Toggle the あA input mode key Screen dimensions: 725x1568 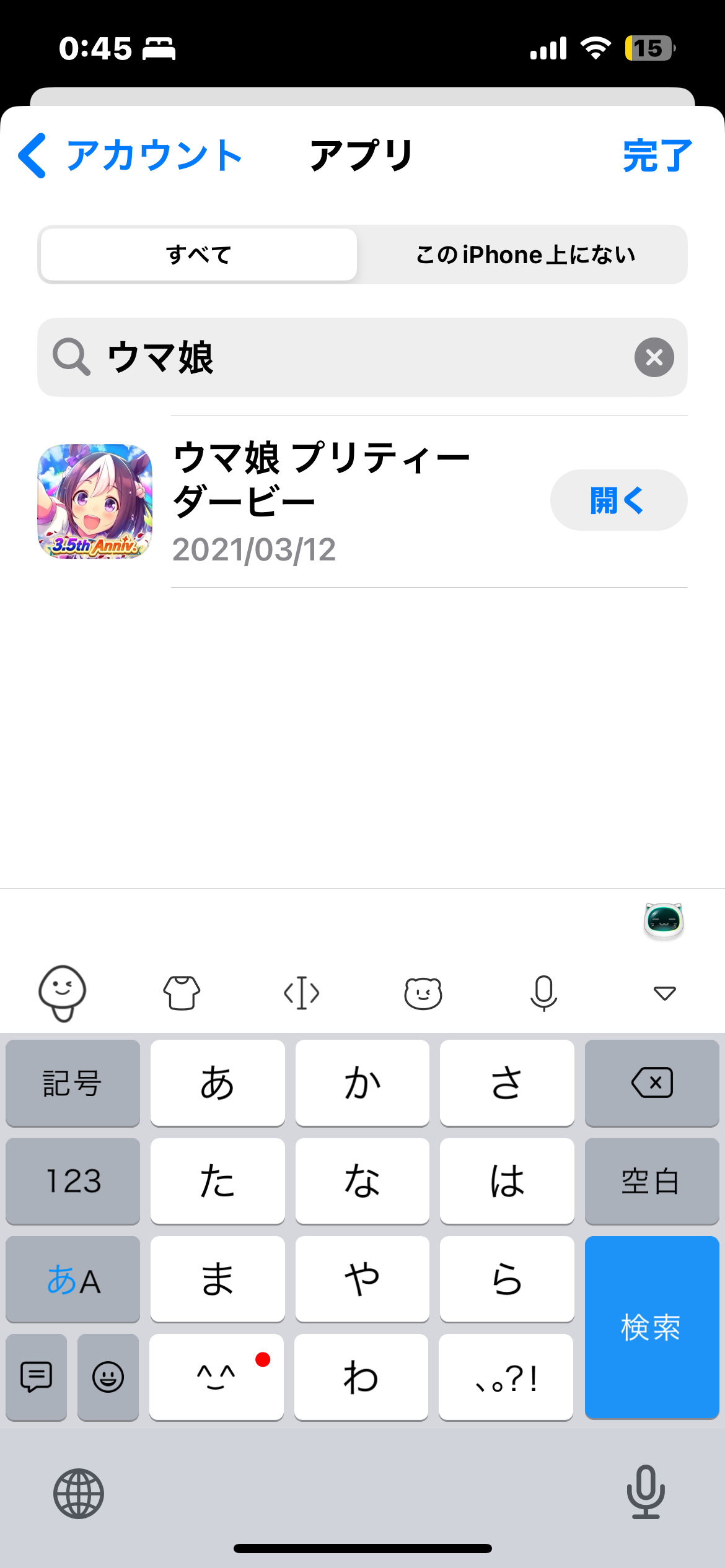click(x=72, y=1279)
